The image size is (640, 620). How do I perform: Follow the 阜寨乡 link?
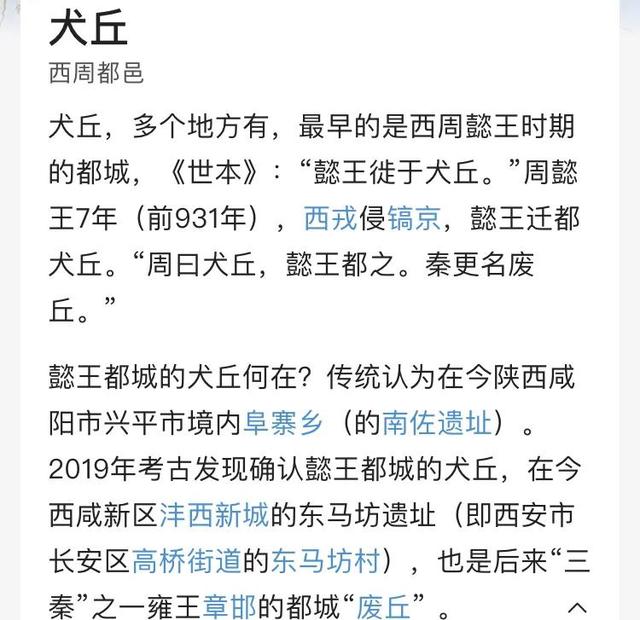[x=284, y=423]
